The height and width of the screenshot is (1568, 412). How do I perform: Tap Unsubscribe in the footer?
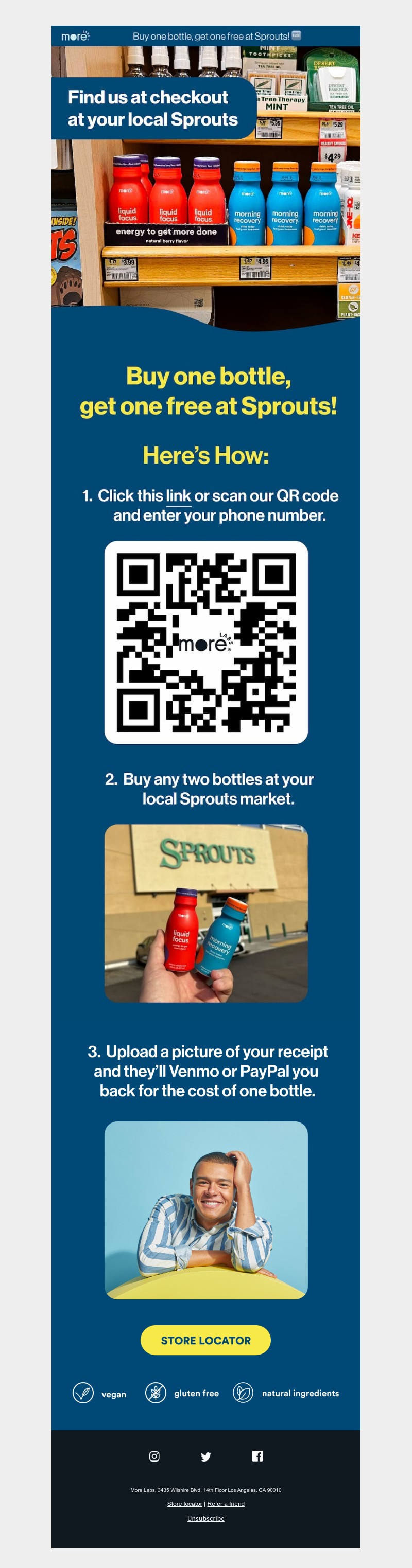point(206,1518)
